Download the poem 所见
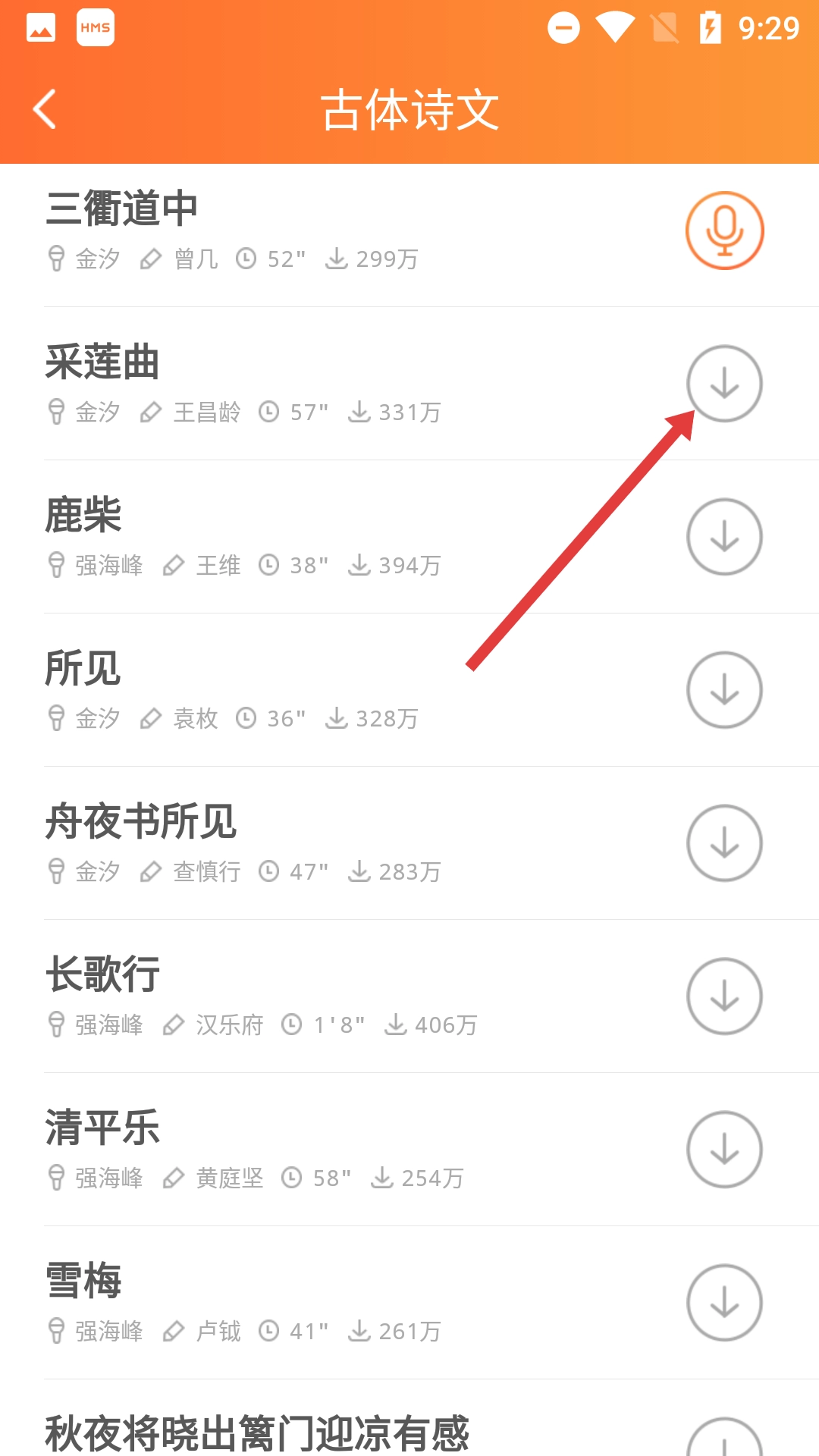 (x=724, y=690)
